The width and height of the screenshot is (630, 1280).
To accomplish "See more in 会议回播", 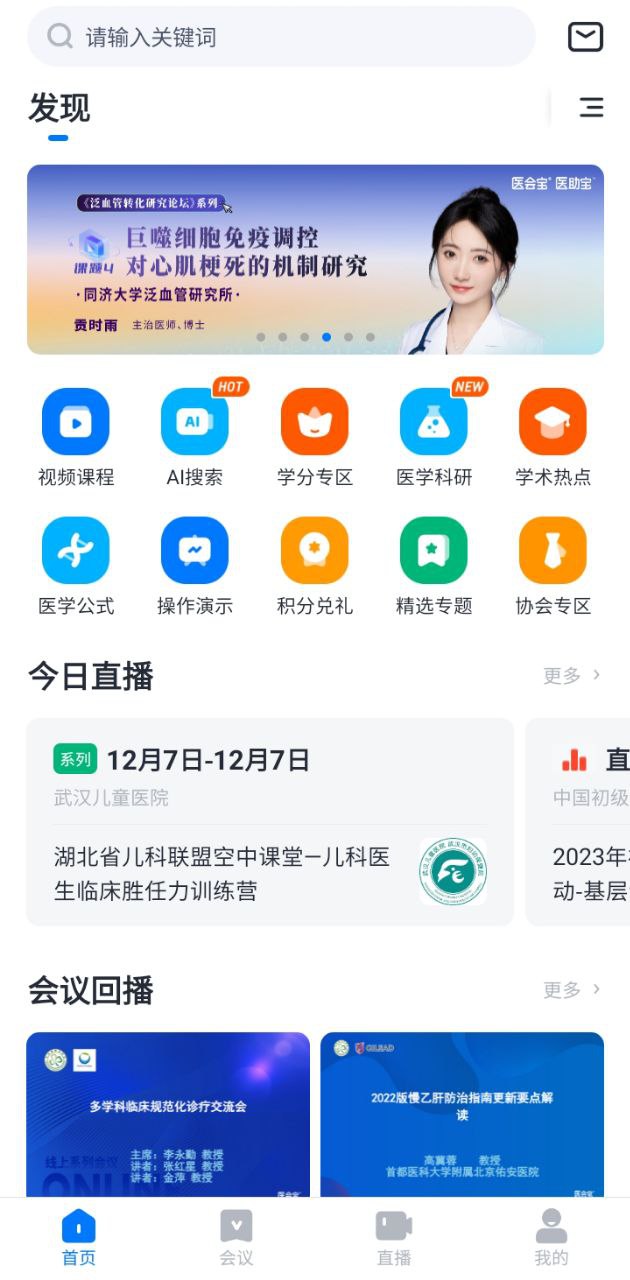I will (x=572, y=990).
